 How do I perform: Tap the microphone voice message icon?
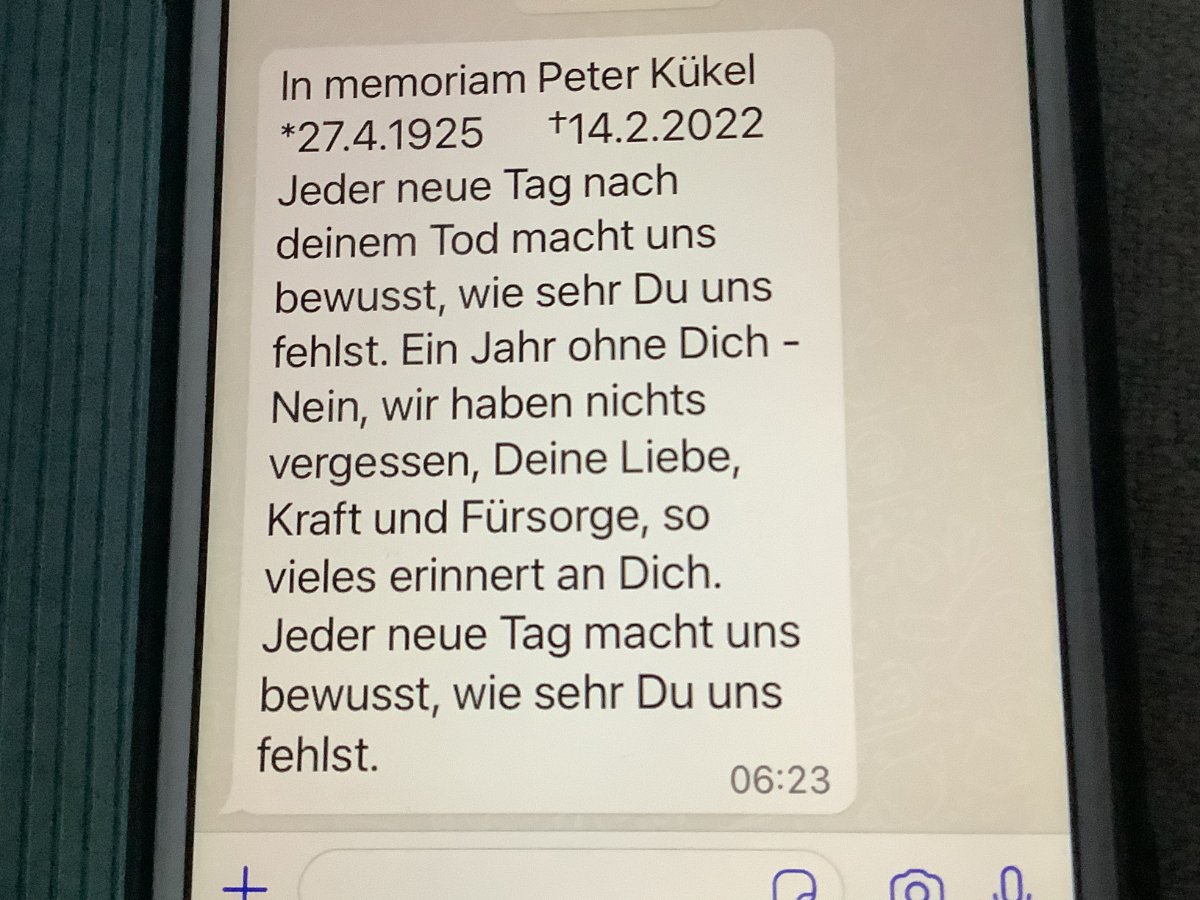[1012, 885]
